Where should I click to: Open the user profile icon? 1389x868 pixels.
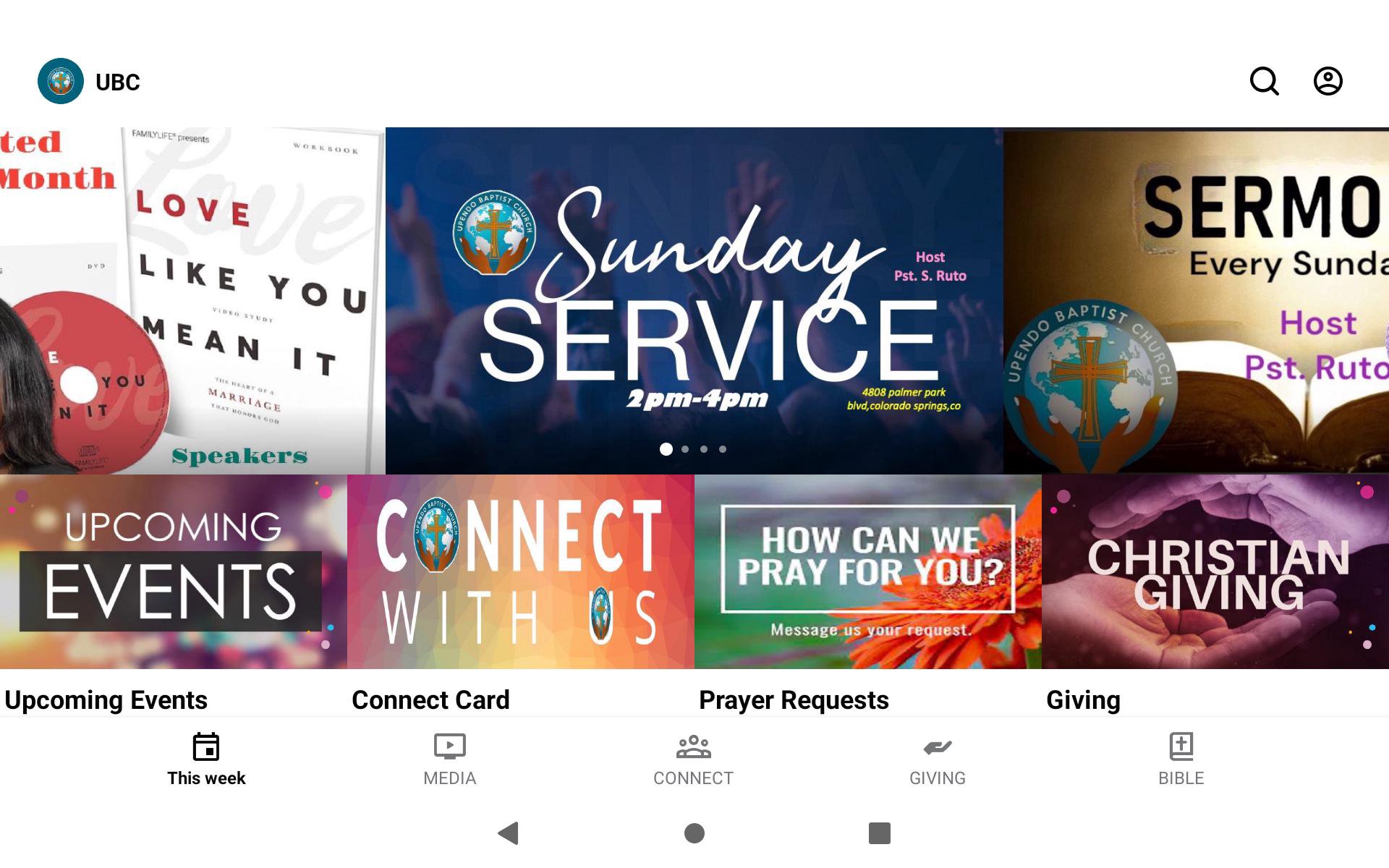point(1328,81)
